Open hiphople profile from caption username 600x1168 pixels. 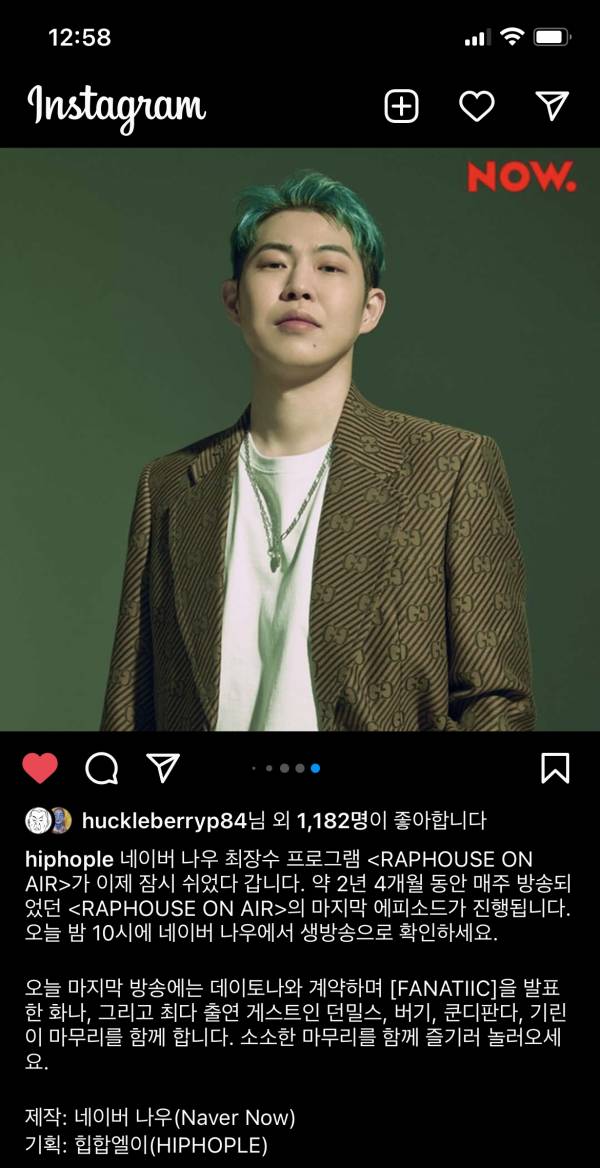coord(68,860)
